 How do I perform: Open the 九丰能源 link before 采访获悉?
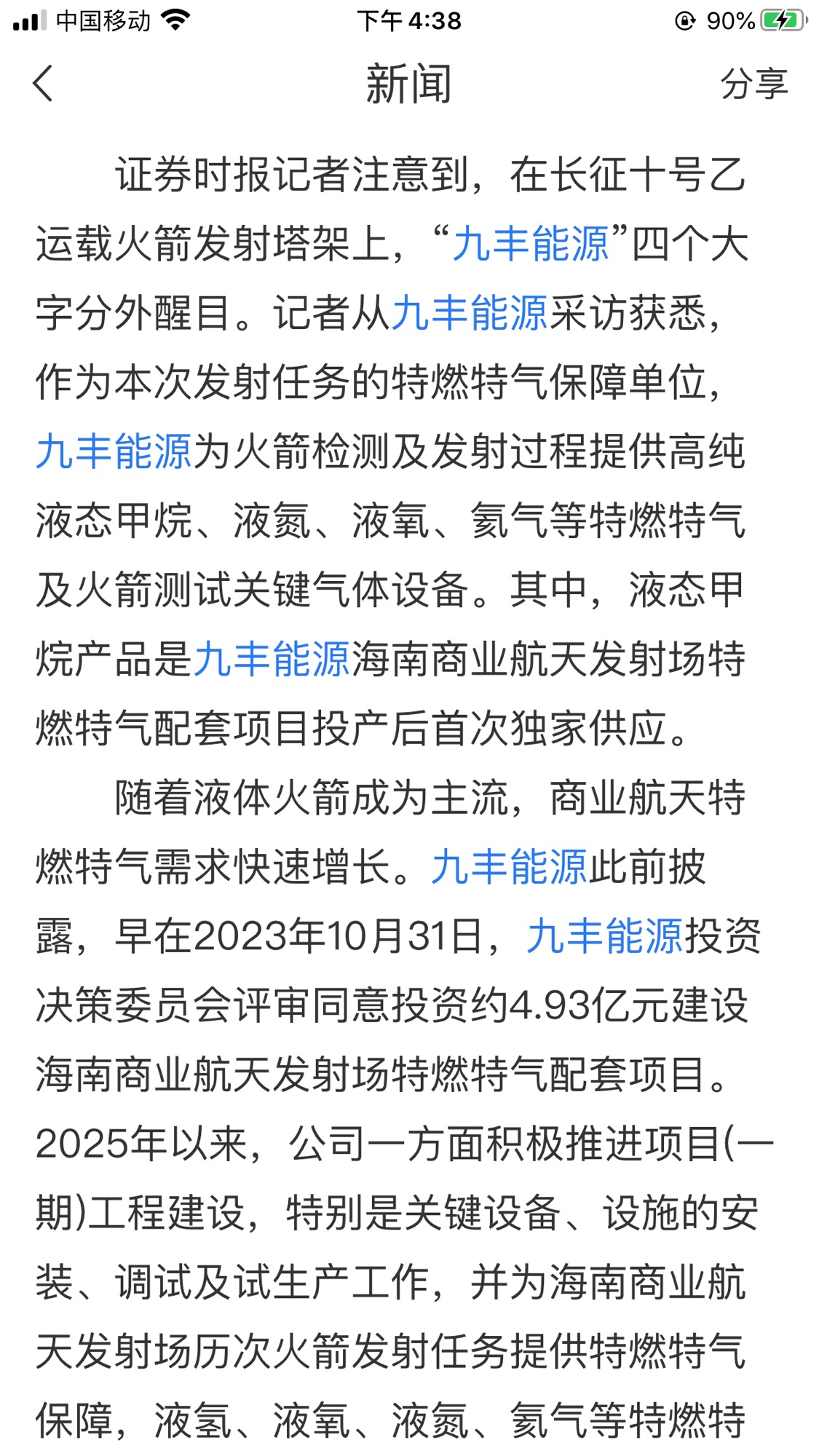470,313
